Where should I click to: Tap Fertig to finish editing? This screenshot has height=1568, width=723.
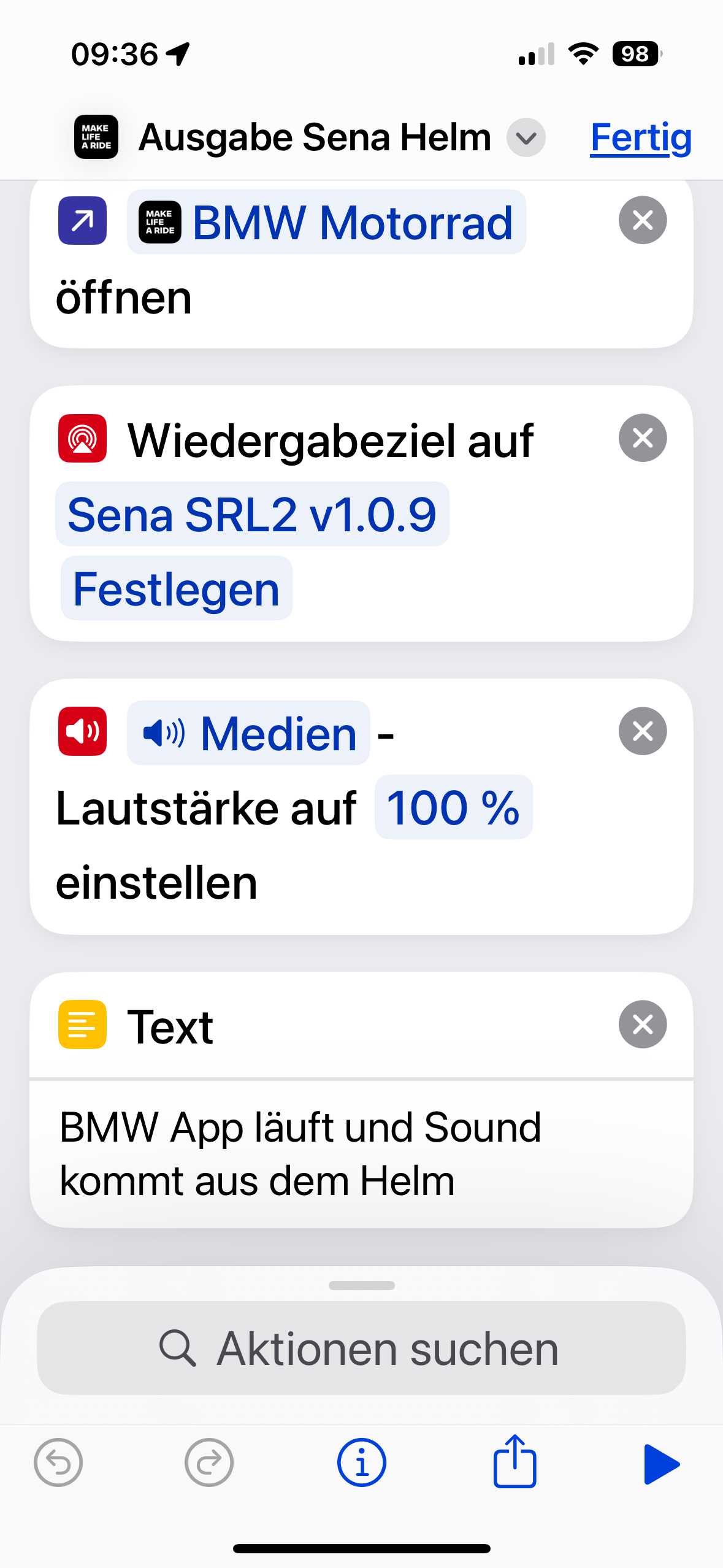pos(640,137)
